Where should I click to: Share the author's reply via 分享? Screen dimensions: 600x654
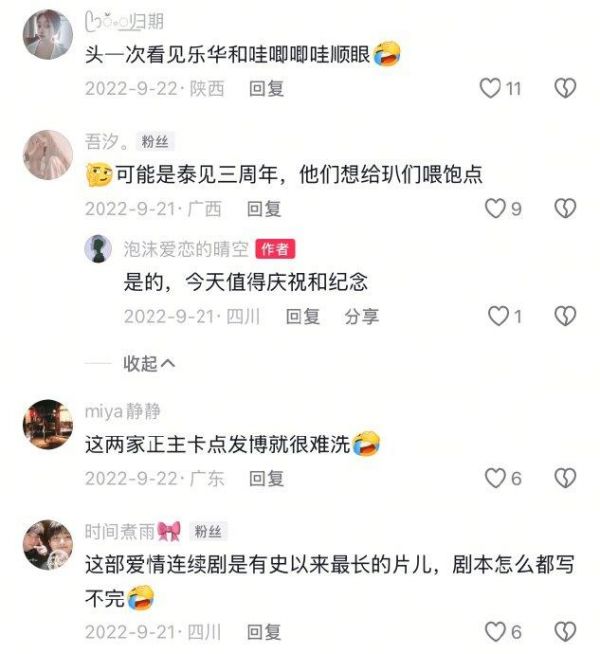click(x=361, y=316)
